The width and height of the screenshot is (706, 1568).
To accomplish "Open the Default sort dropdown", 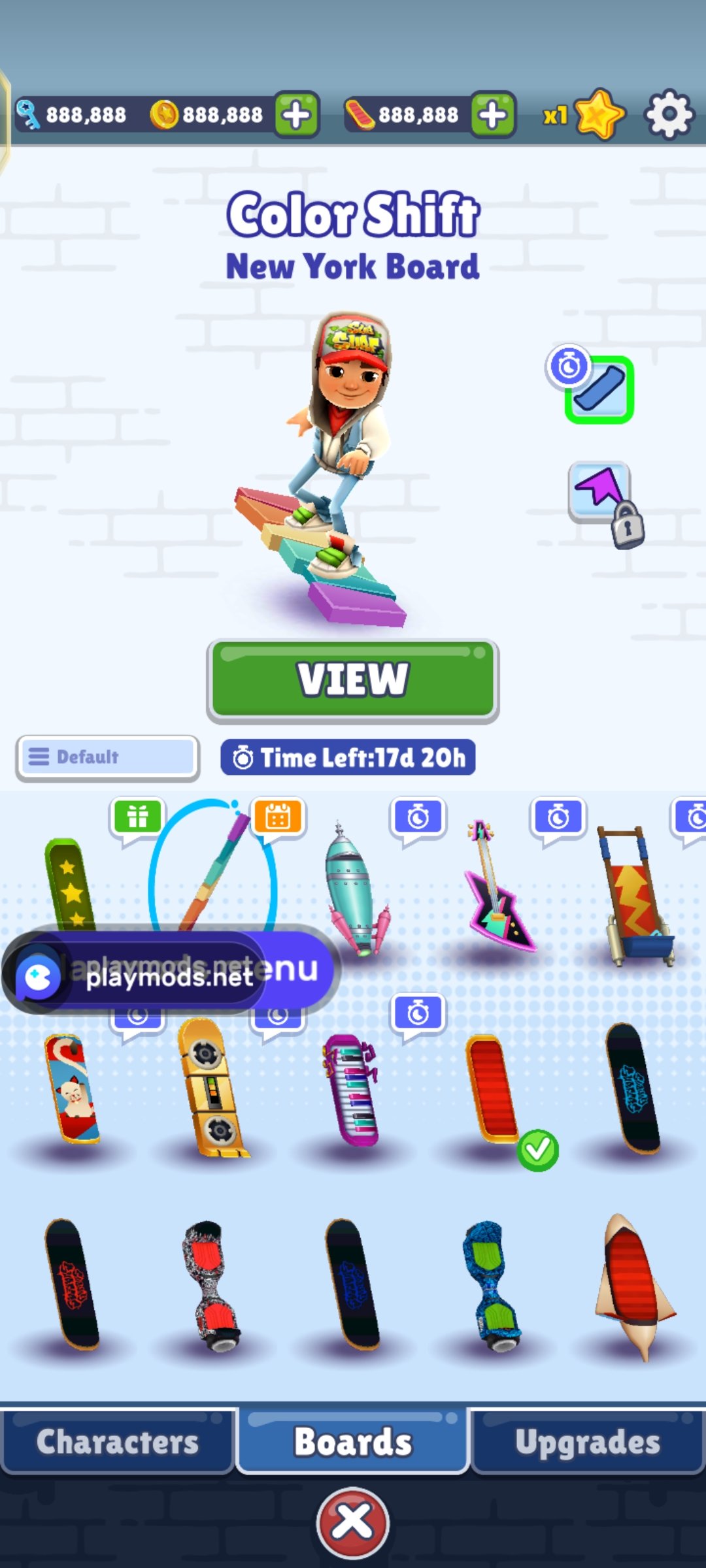I will [x=108, y=757].
